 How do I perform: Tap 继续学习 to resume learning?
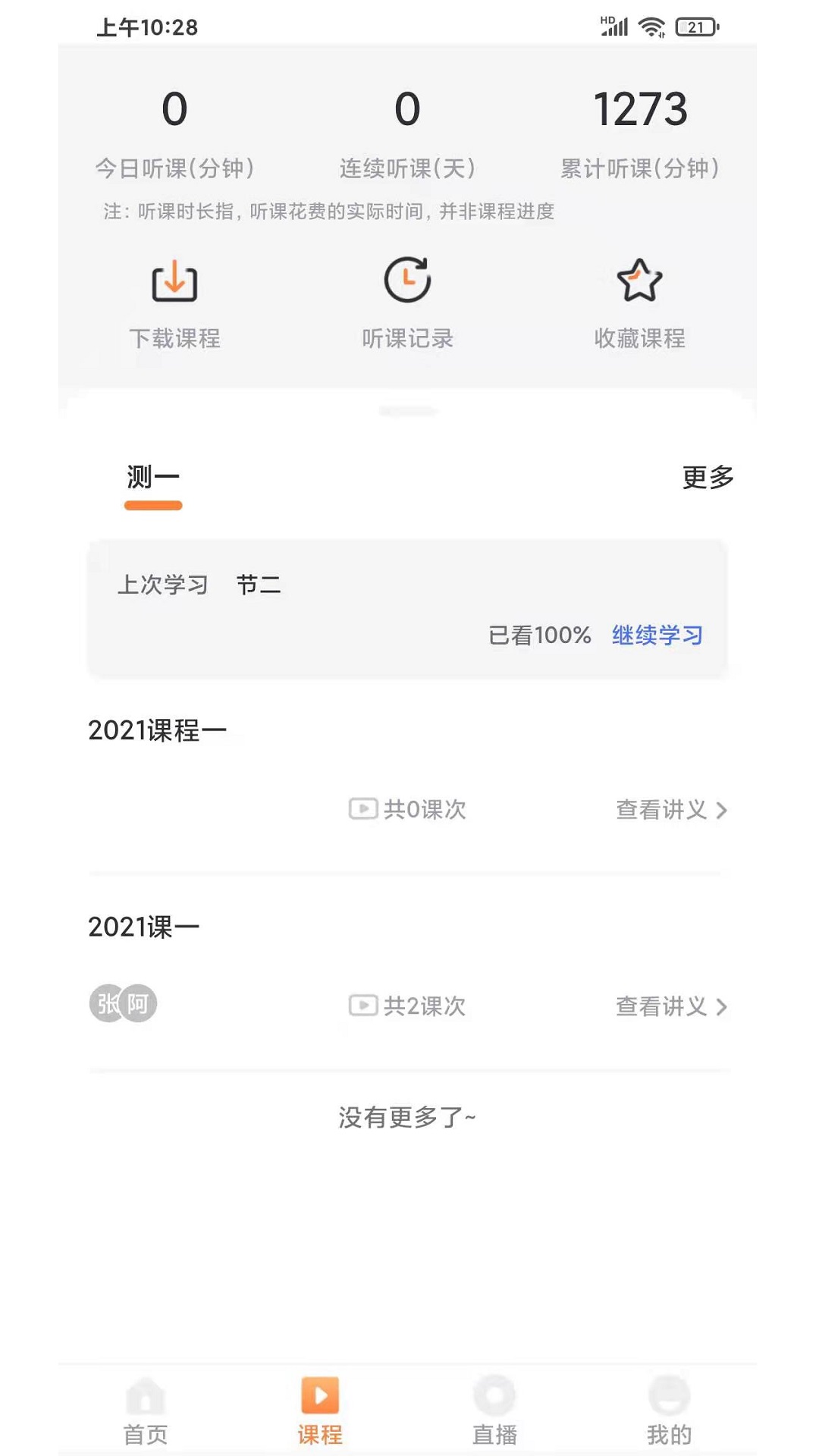point(656,637)
